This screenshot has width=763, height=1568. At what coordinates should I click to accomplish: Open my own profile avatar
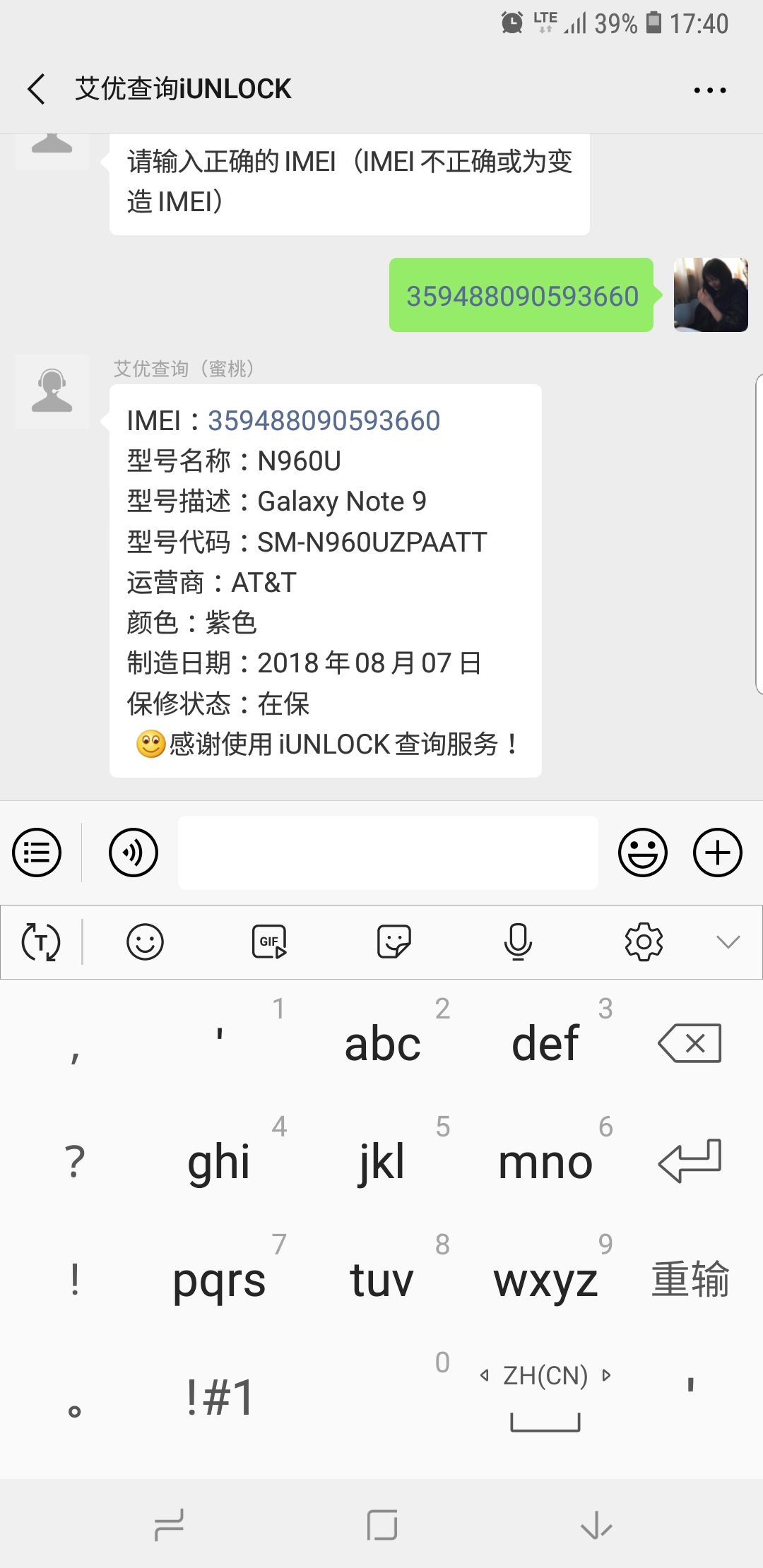tap(711, 295)
